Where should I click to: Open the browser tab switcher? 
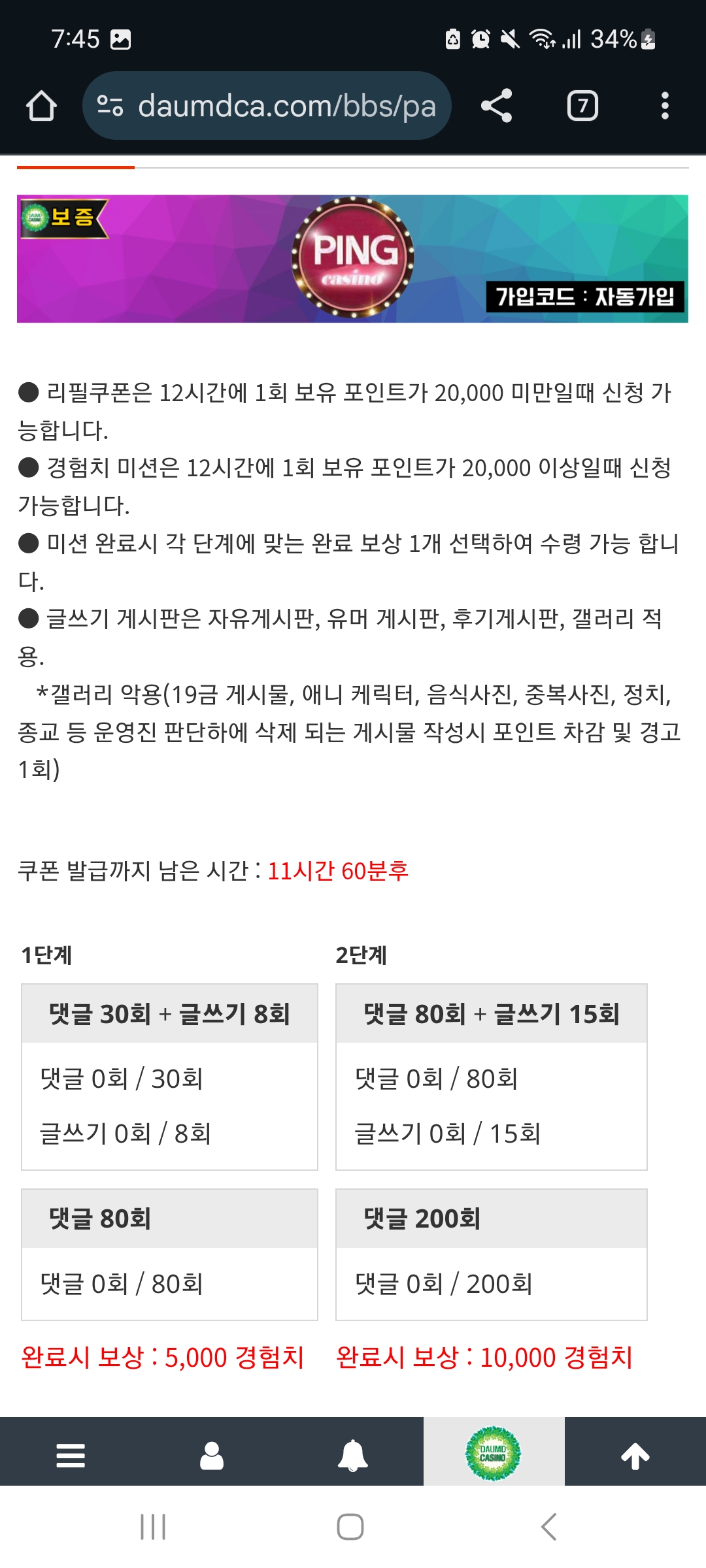[x=582, y=106]
